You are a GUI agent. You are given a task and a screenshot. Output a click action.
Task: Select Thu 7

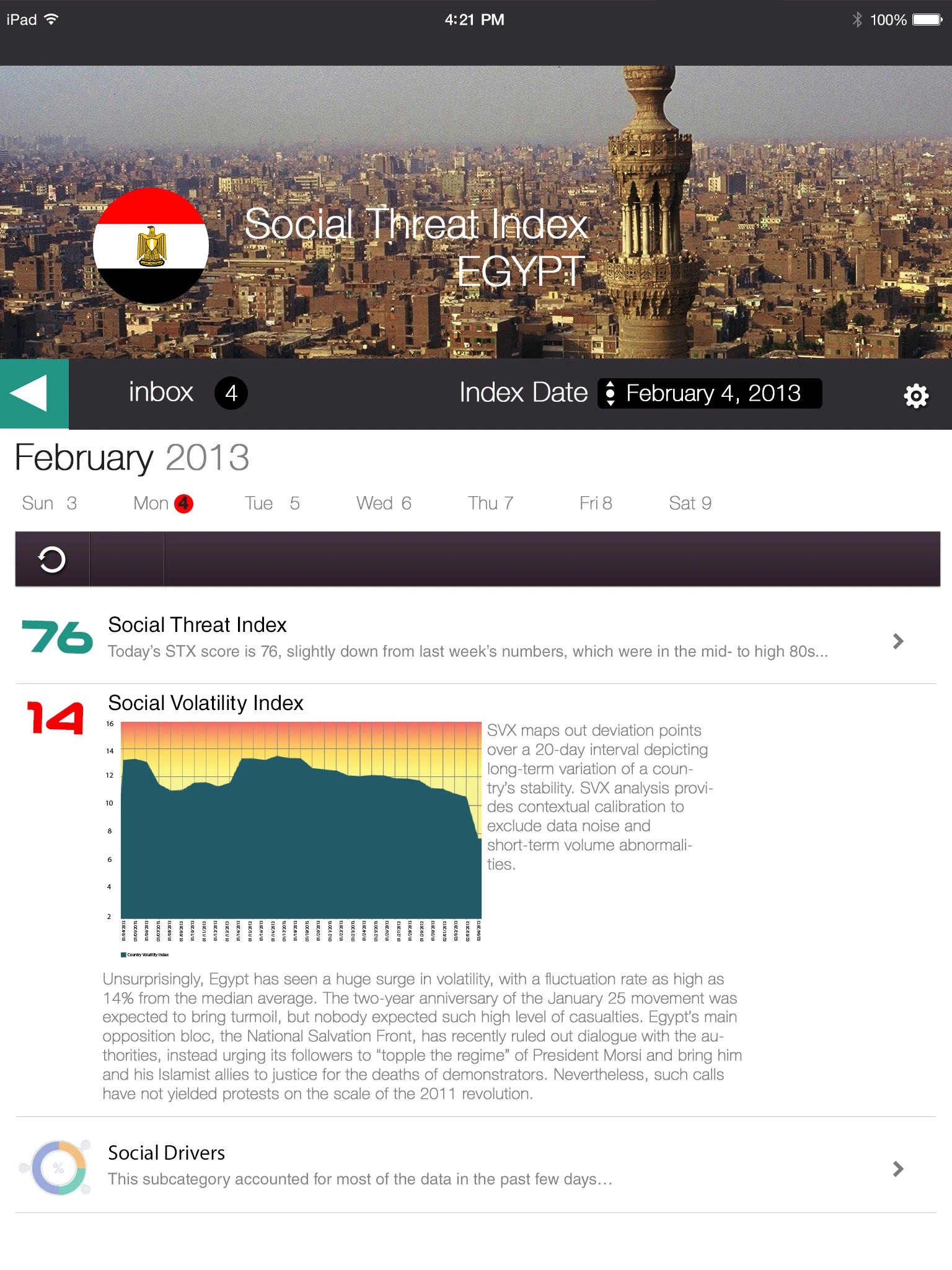pyautogui.click(x=490, y=503)
